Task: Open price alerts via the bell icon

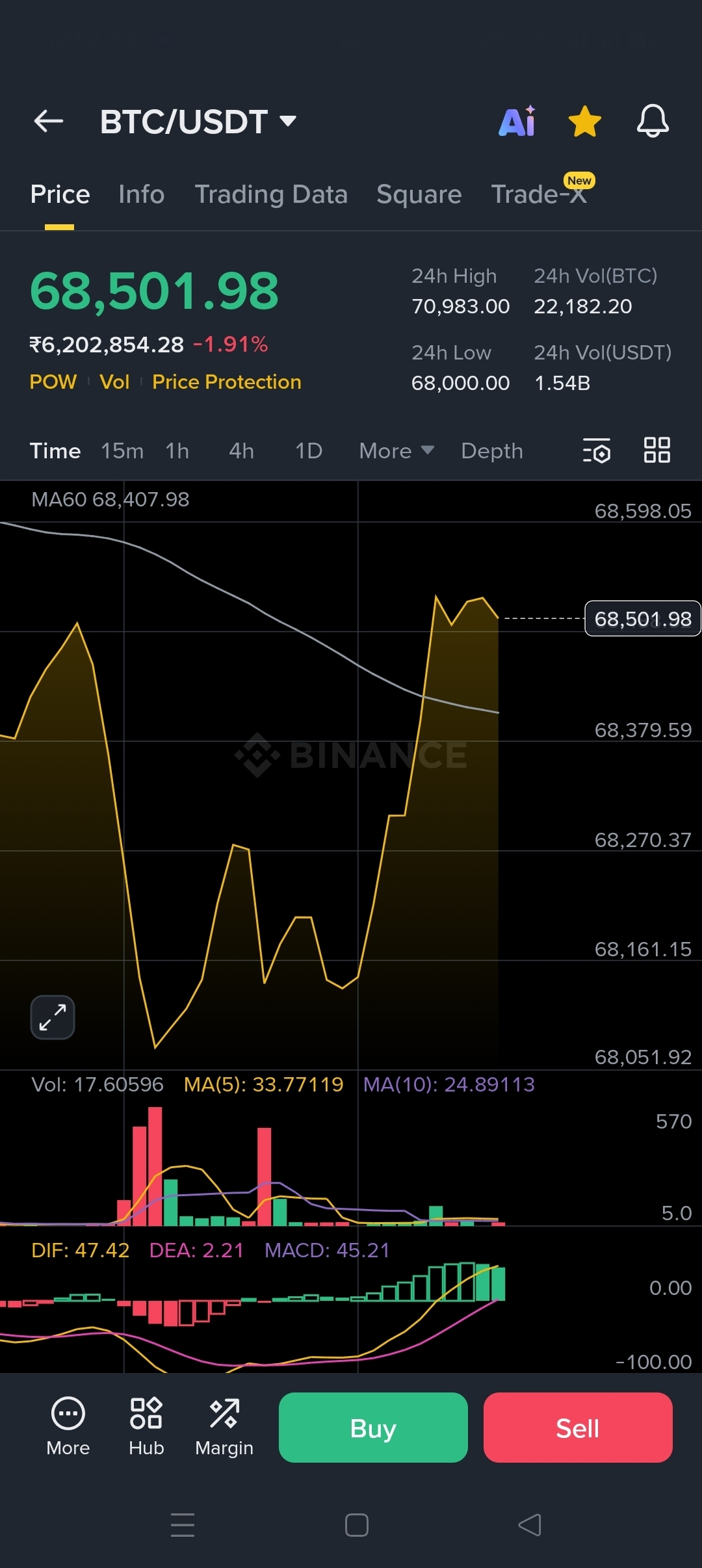Action: (x=653, y=121)
